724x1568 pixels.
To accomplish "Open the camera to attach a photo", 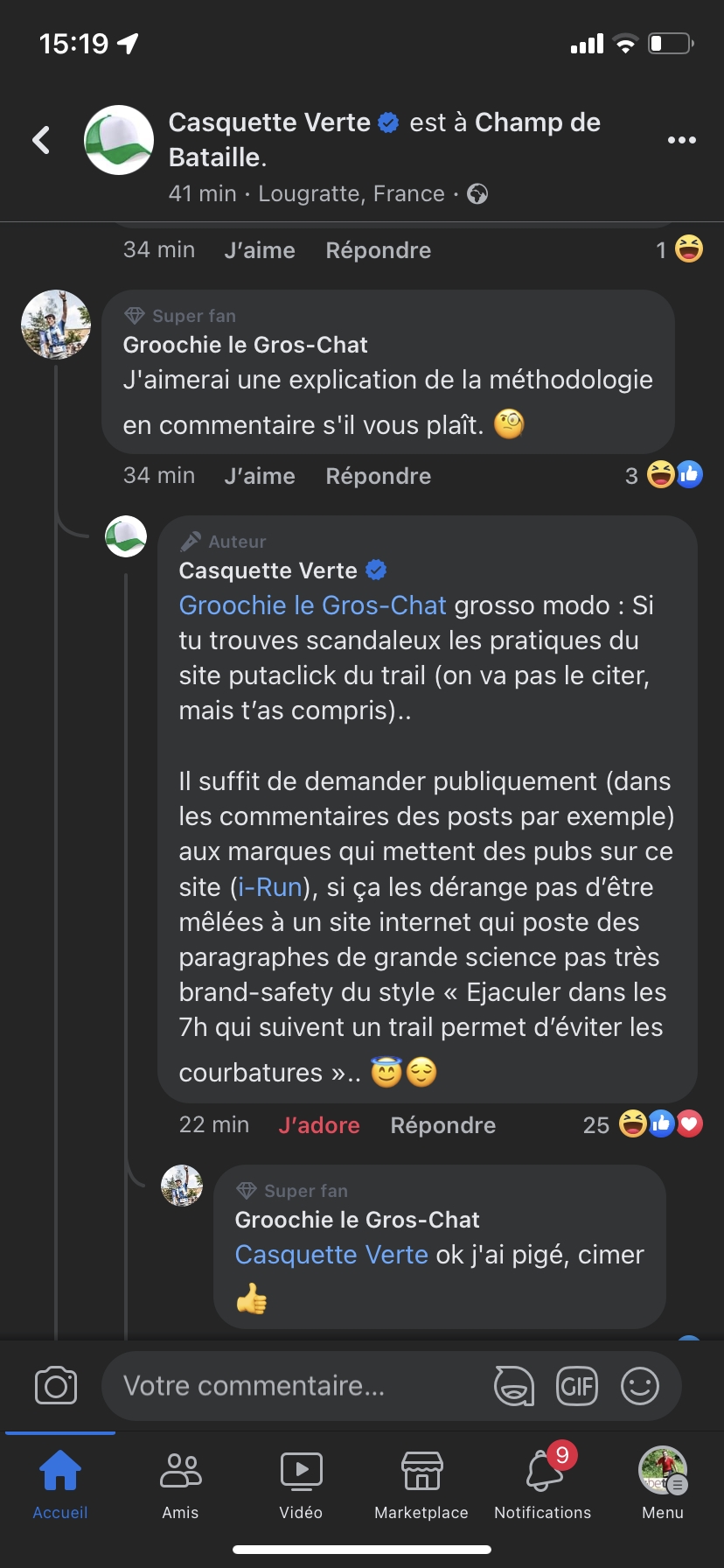I will 56,1386.
